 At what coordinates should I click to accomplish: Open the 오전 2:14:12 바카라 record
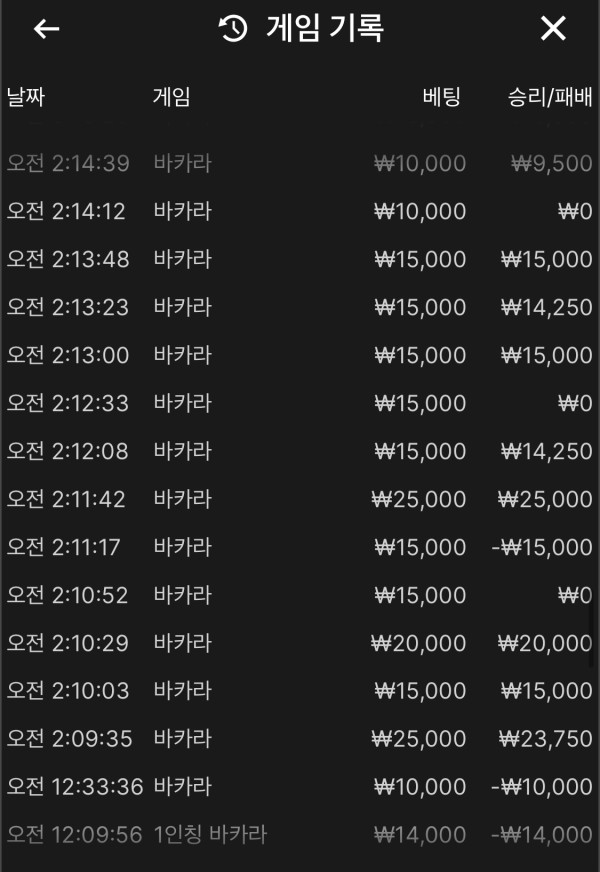click(x=300, y=212)
